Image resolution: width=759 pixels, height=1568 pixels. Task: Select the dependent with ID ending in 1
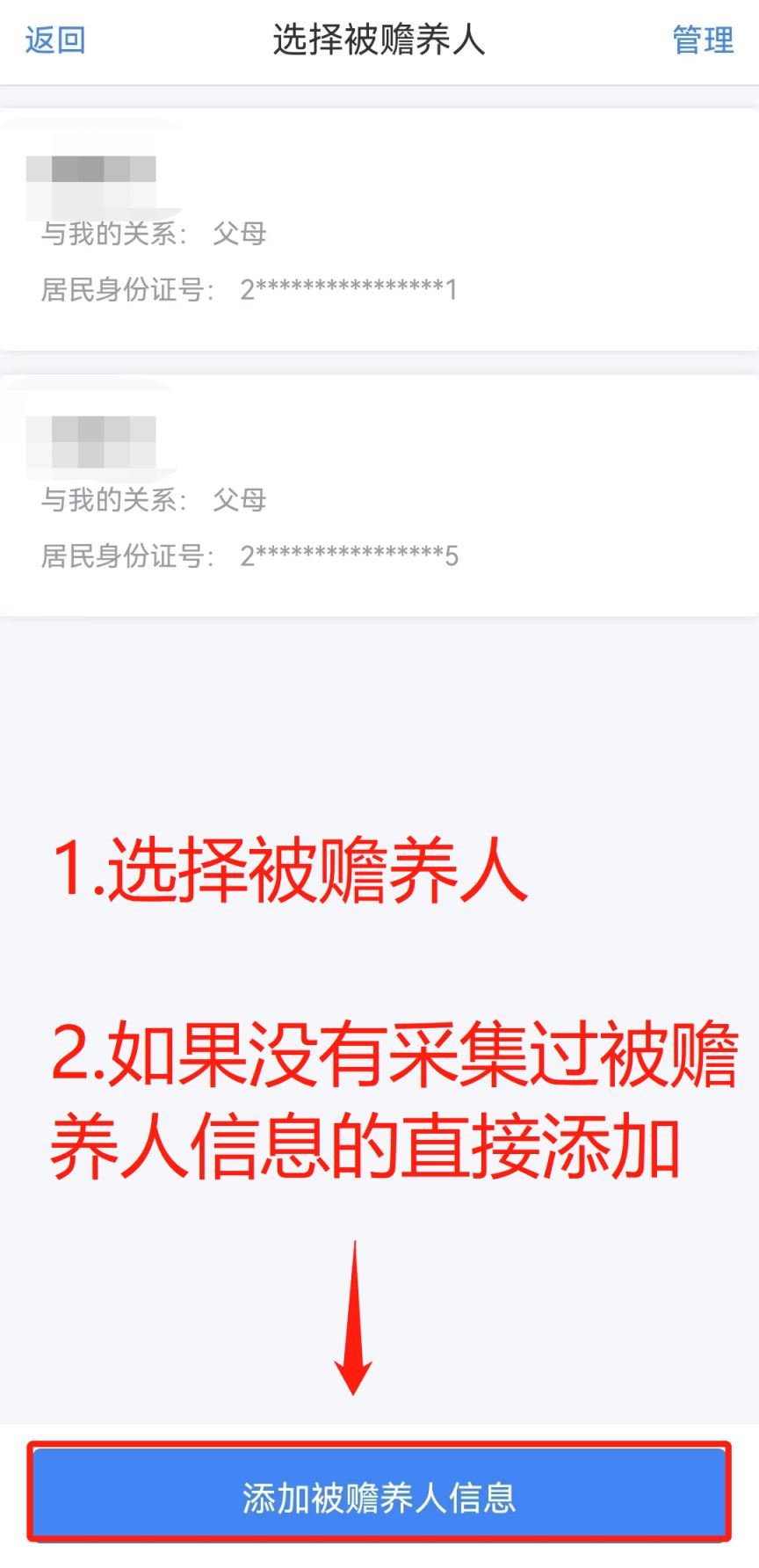point(379,230)
